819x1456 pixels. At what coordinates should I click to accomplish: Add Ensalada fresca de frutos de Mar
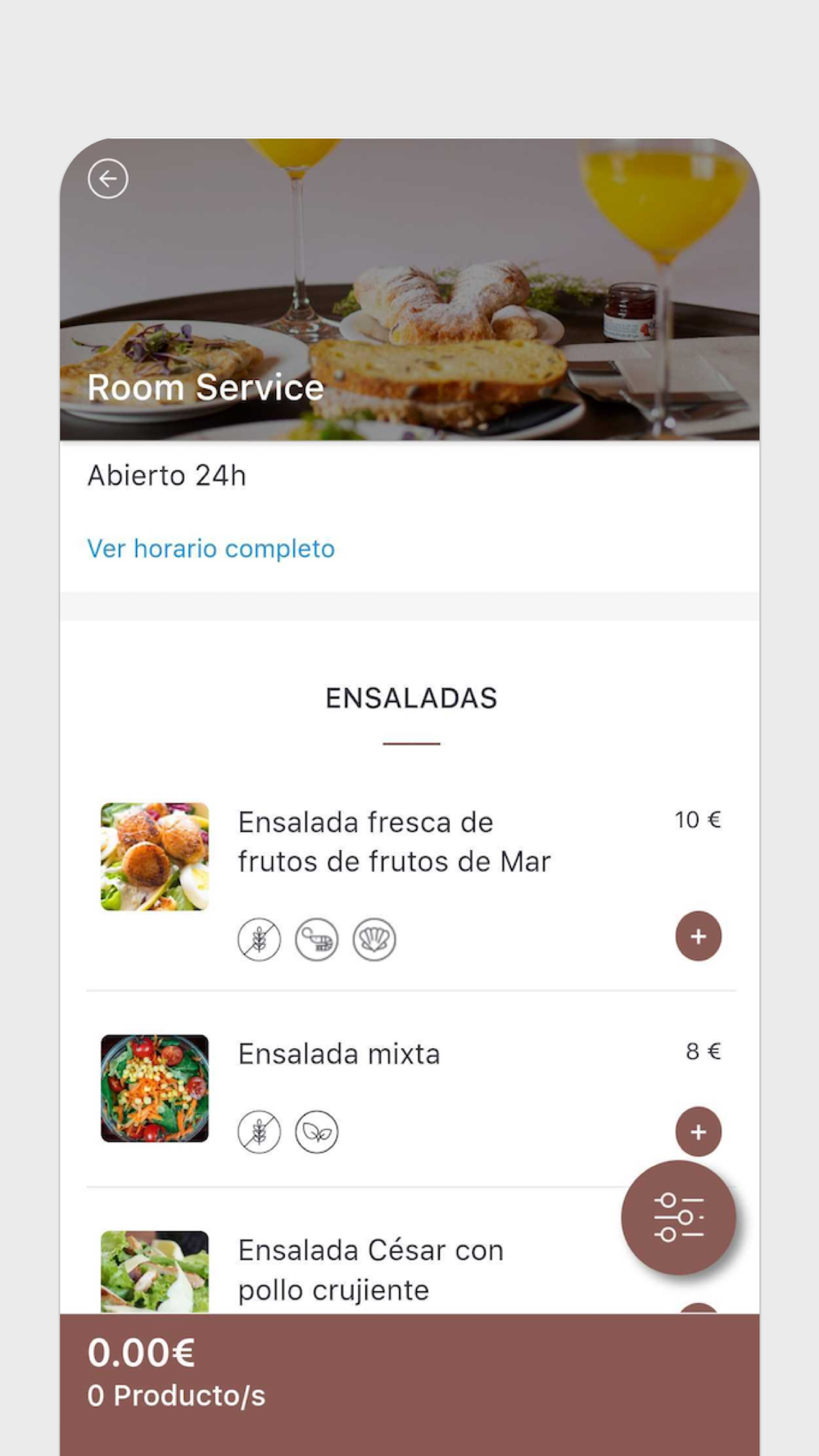(x=698, y=936)
